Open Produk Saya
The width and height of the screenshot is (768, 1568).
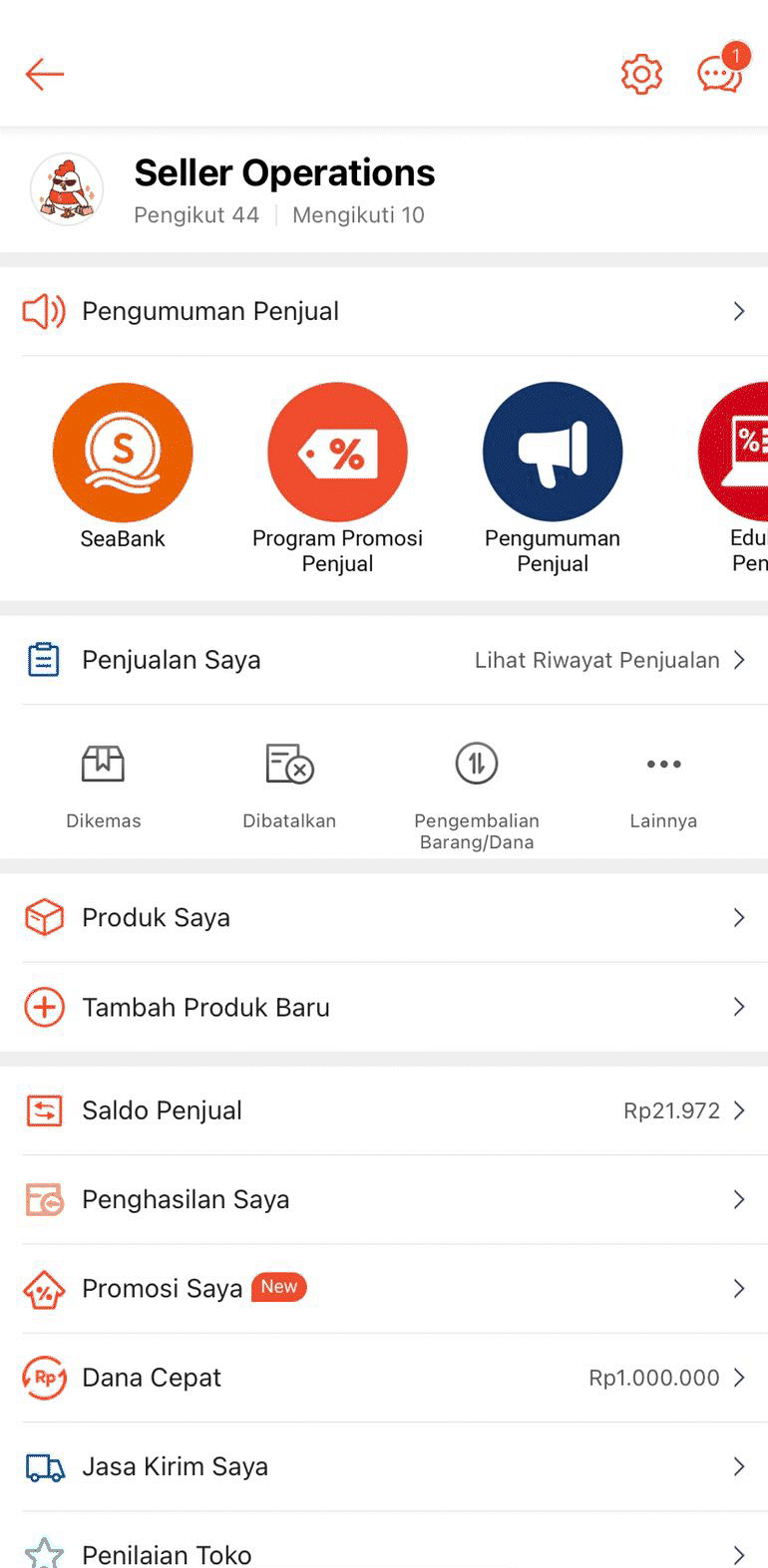click(x=384, y=917)
